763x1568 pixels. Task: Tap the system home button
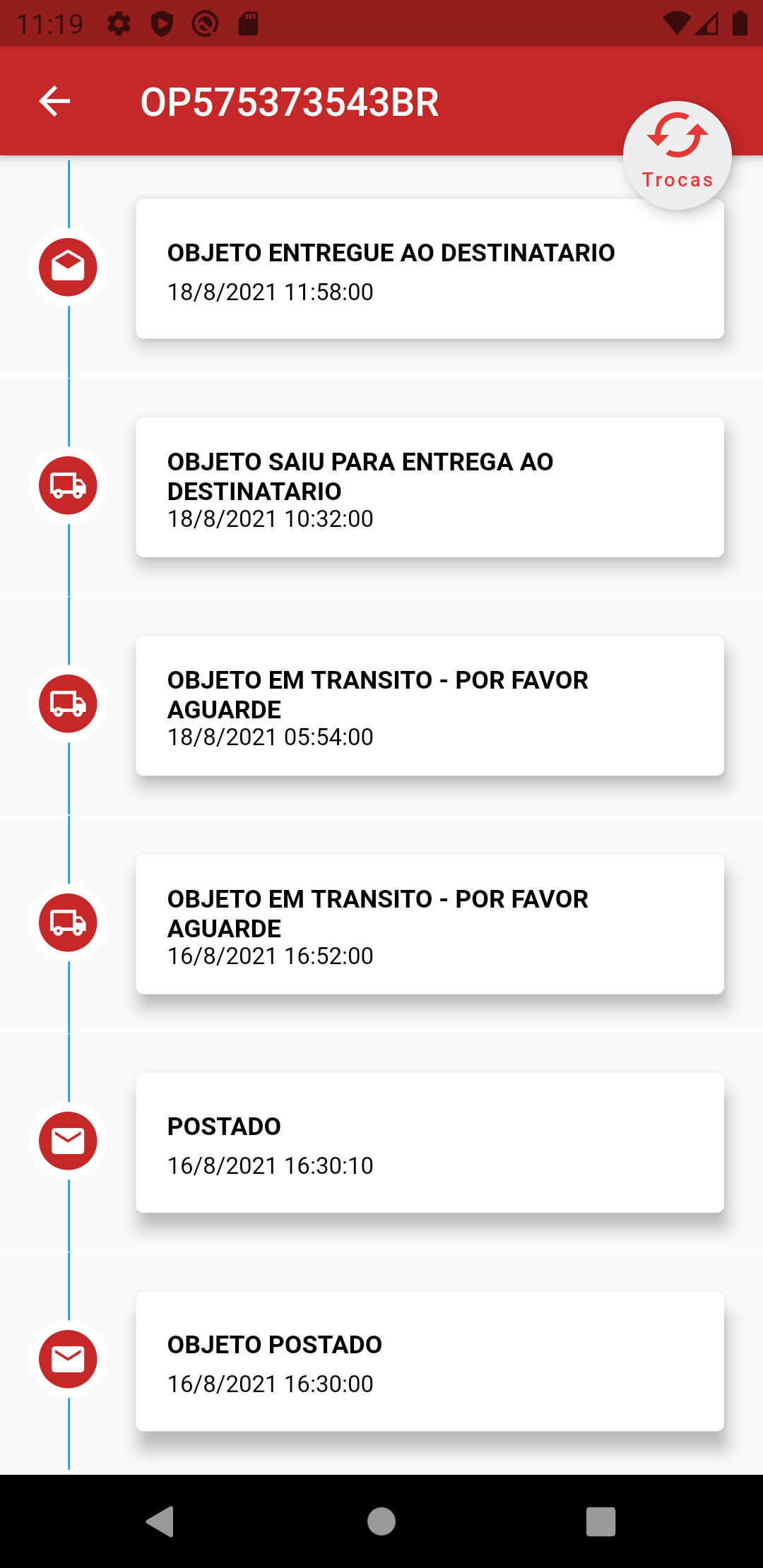[x=381, y=1521]
